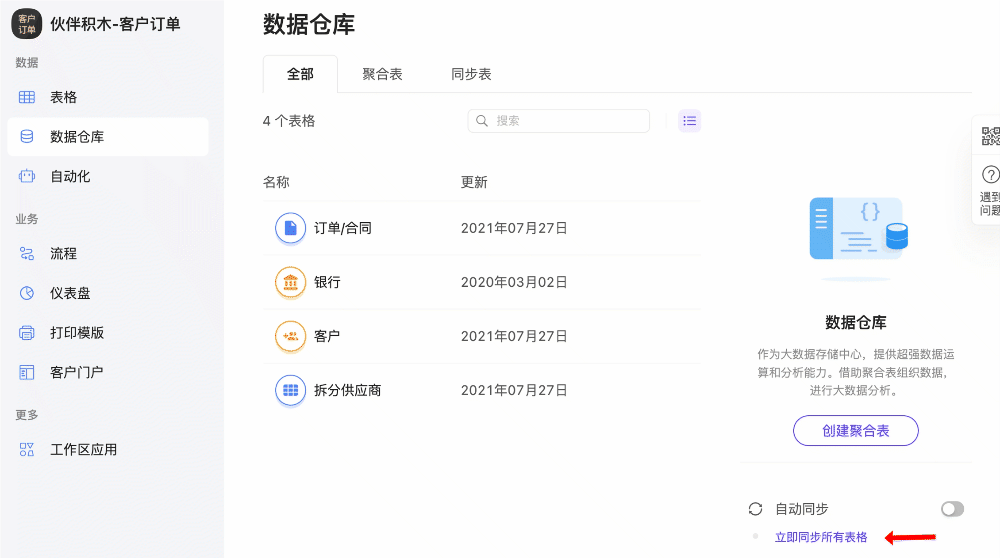
Task: Enable the 自动同步 switch
Action: point(952,509)
